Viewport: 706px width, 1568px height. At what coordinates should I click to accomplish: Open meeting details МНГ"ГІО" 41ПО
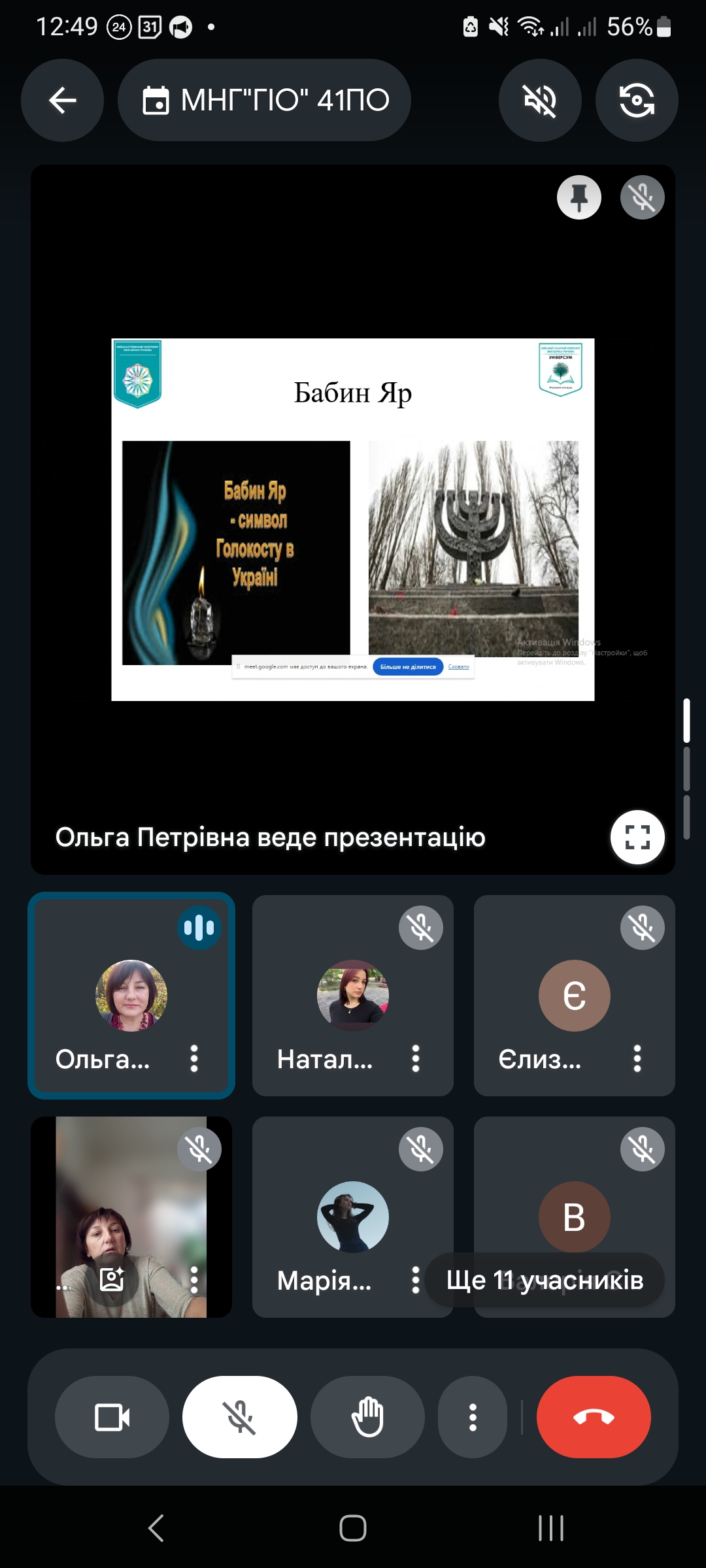265,101
